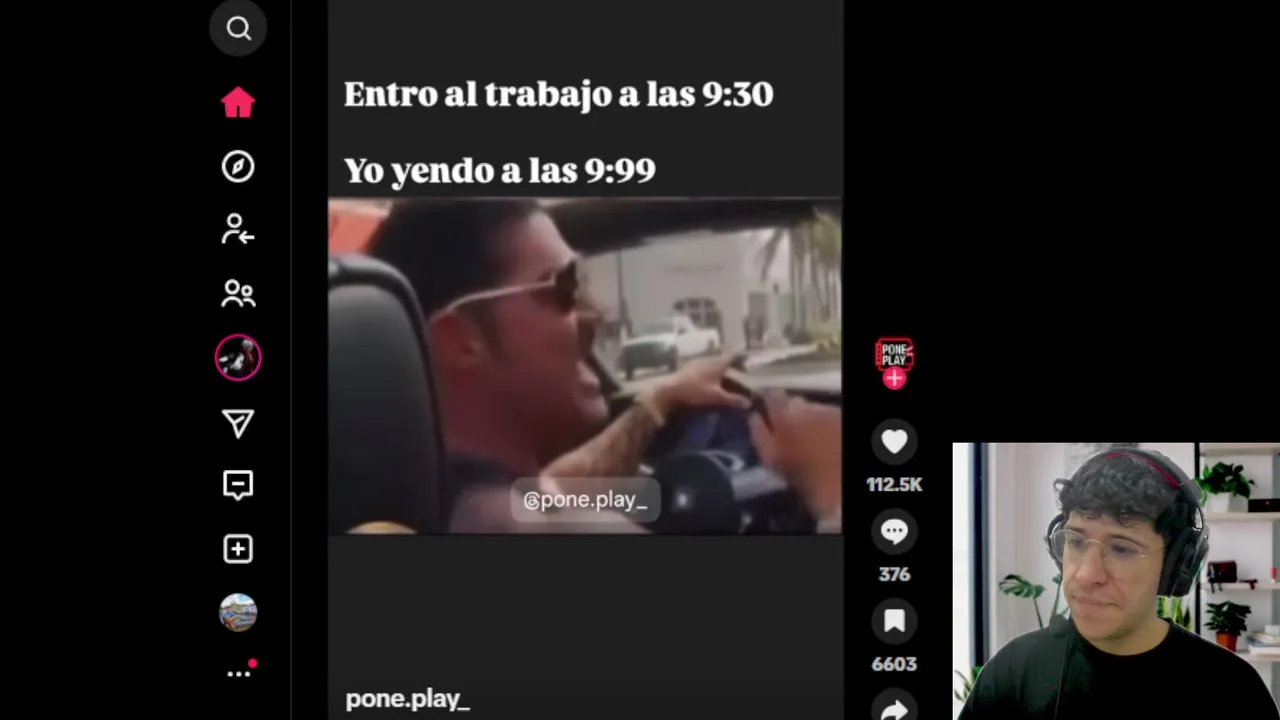
Task: Open the More options menu
Action: click(x=238, y=674)
